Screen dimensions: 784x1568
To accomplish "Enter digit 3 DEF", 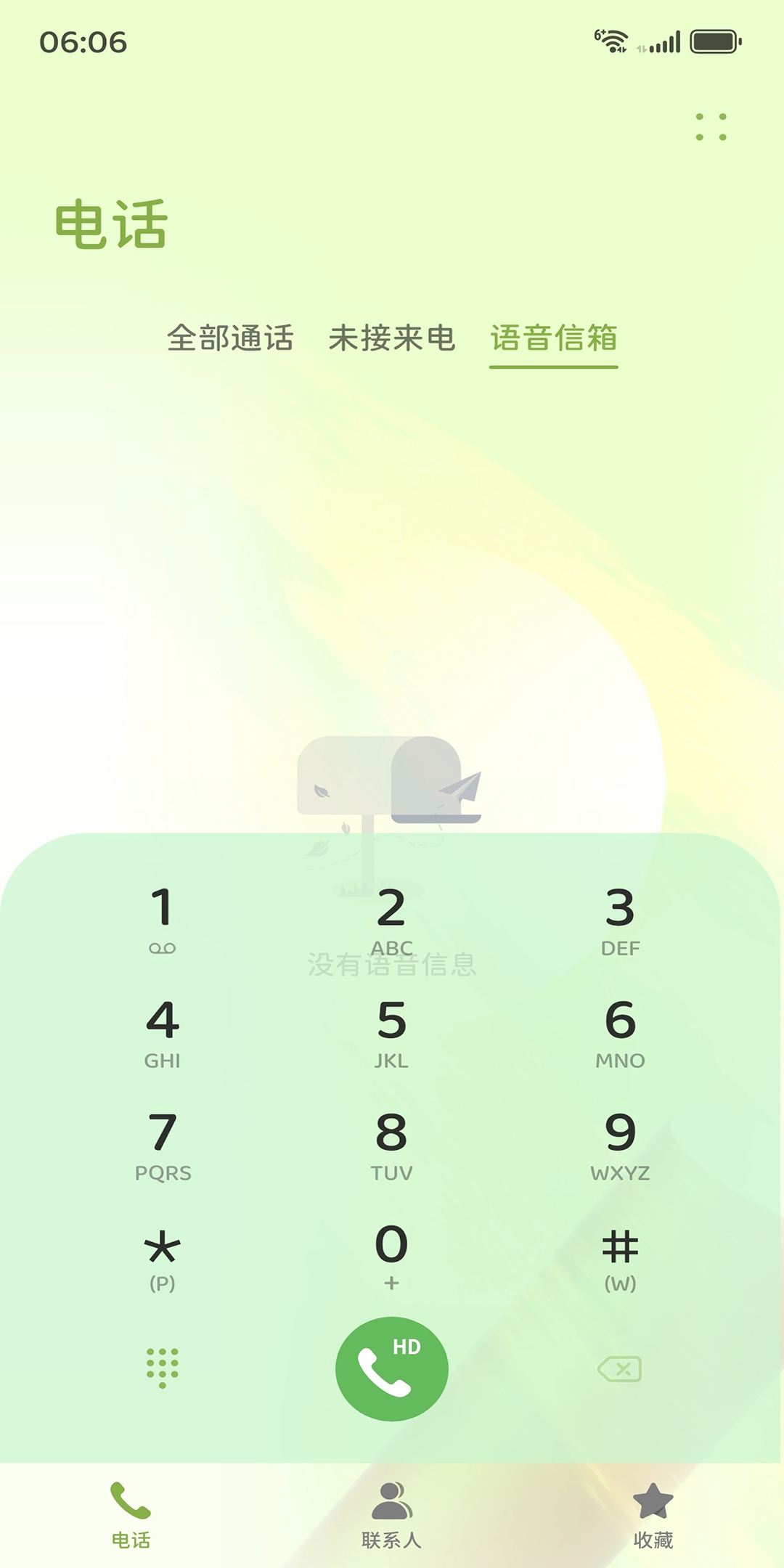I will point(620,918).
